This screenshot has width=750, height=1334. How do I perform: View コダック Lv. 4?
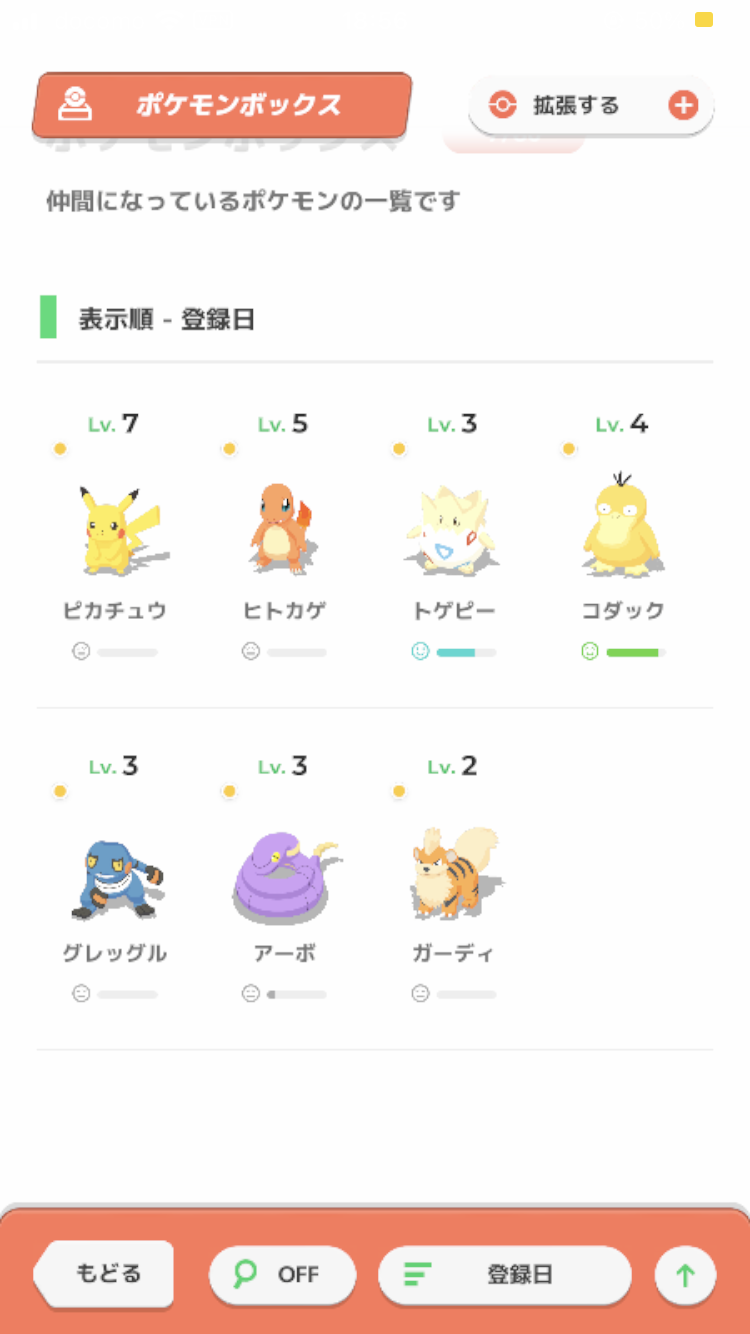tap(623, 538)
